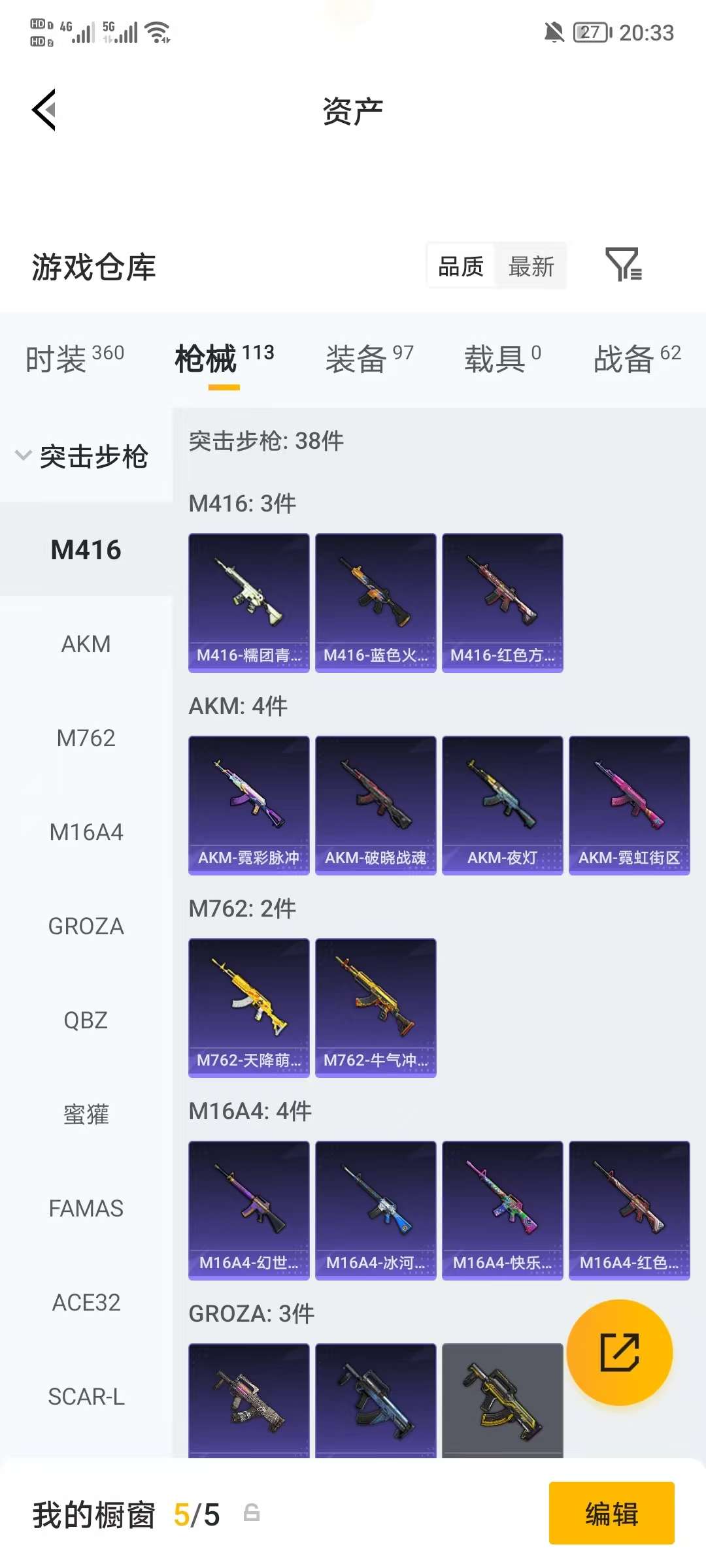Tap the back arrow on 资产 page
Screen dimensions: 706x1568
(44, 110)
